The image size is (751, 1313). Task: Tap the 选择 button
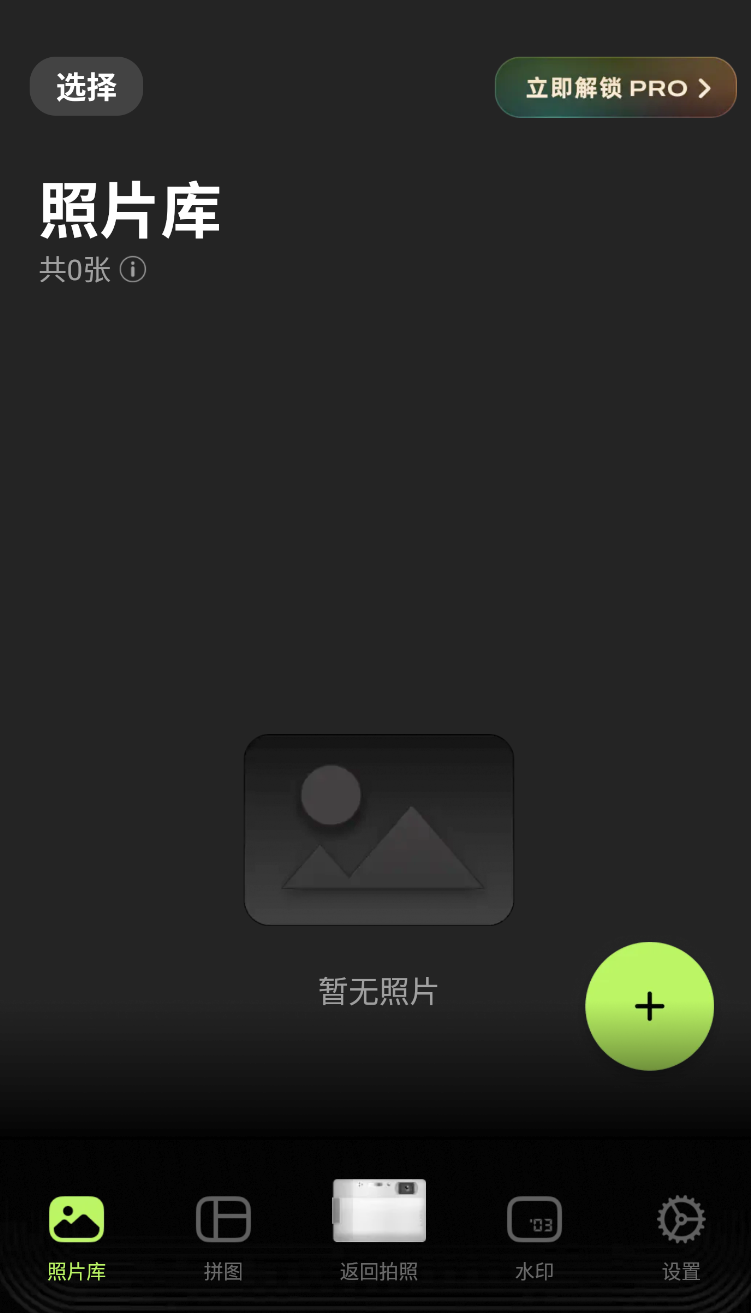[x=86, y=87]
